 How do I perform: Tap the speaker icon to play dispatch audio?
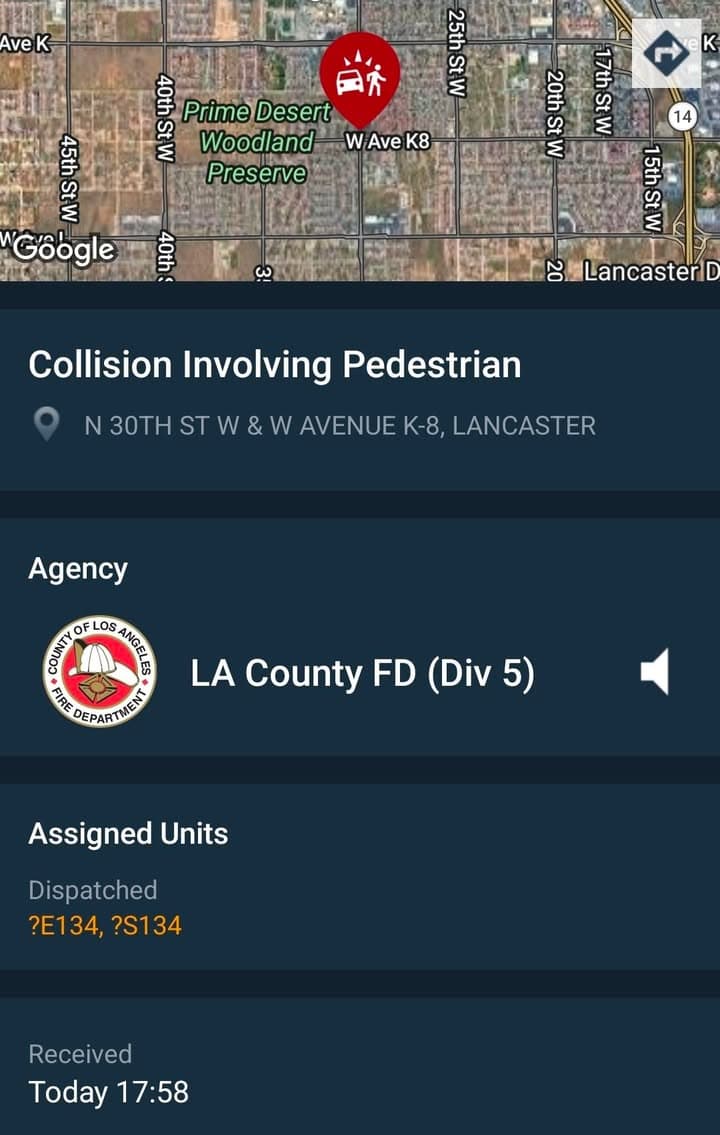pyautogui.click(x=657, y=673)
